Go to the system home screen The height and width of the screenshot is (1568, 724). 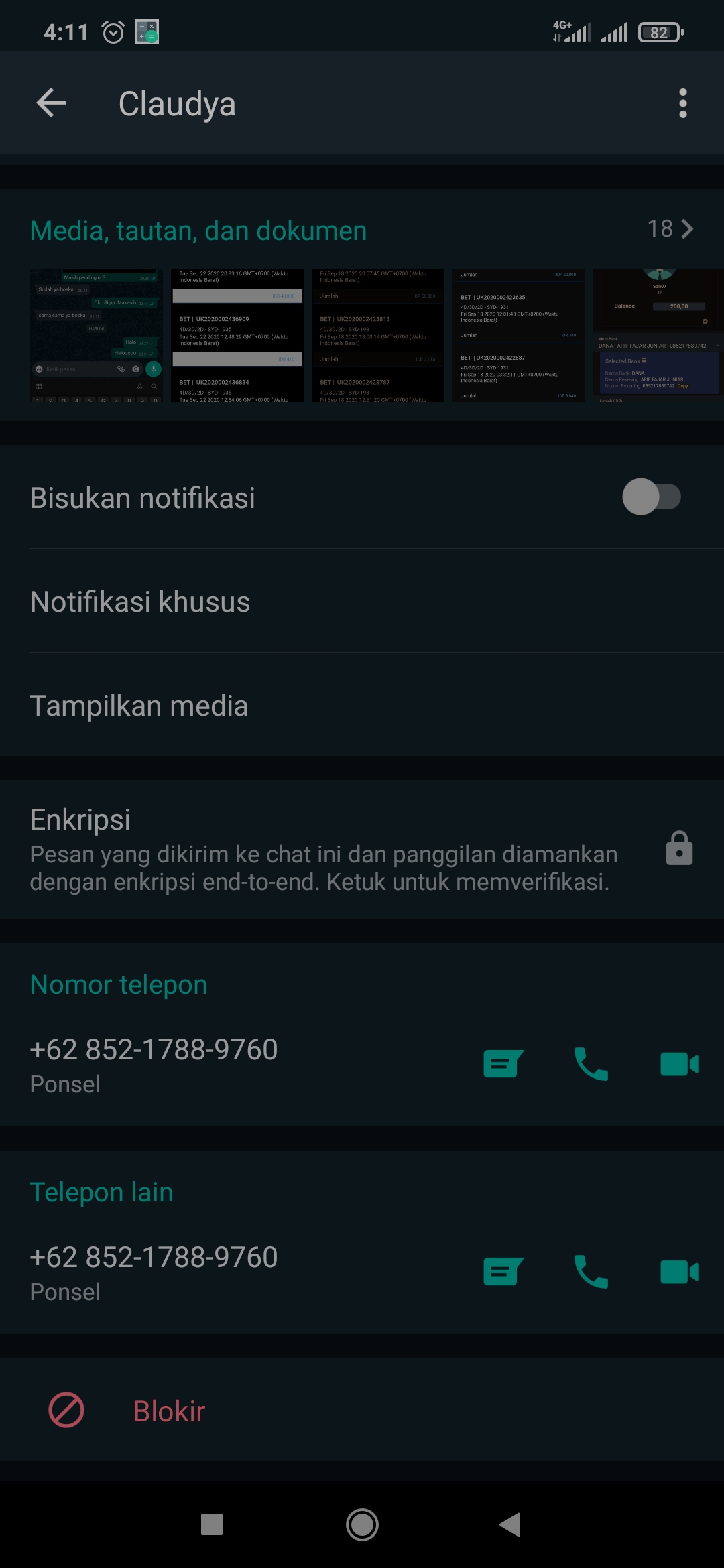pyautogui.click(x=362, y=1525)
